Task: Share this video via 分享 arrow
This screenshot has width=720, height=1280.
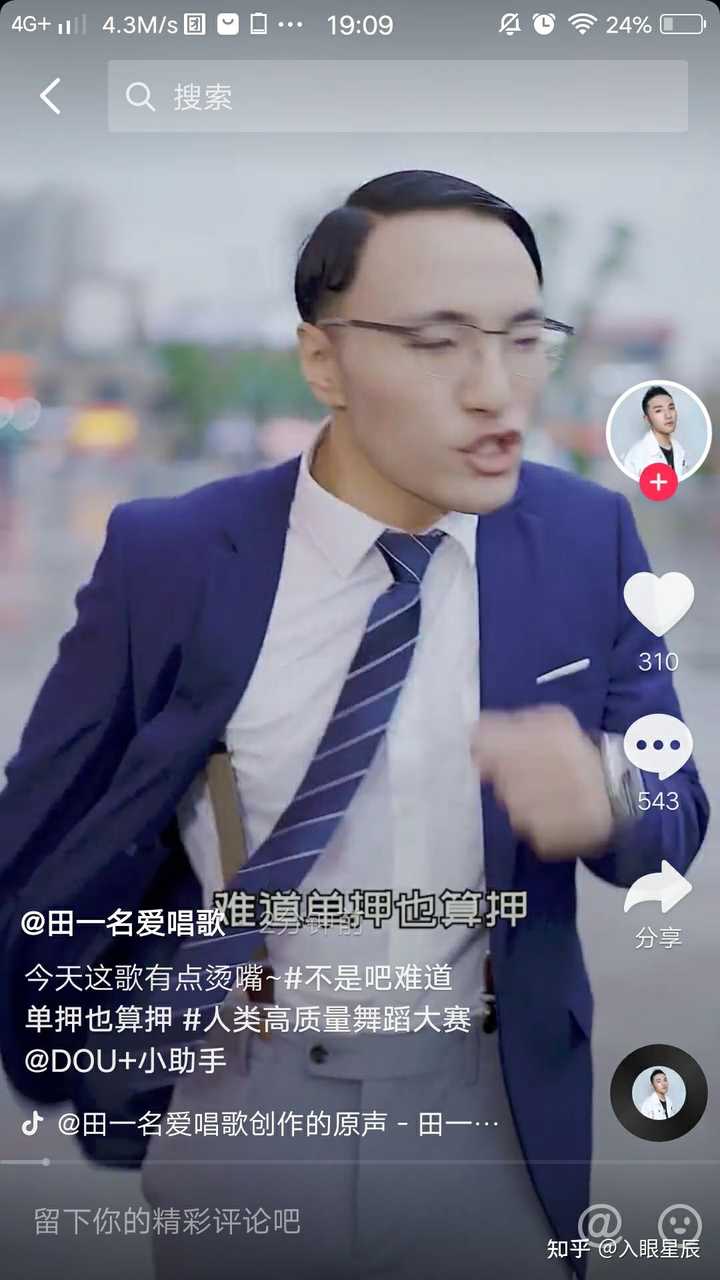Action: tap(658, 888)
